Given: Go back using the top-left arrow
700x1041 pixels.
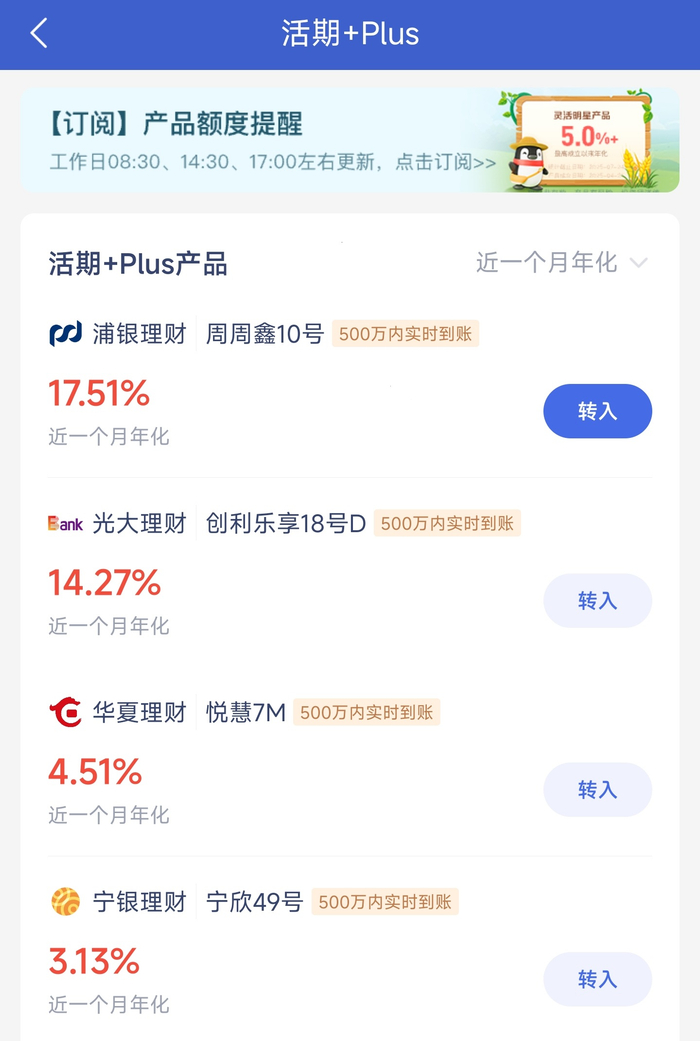Looking at the screenshot, I should 39,33.
